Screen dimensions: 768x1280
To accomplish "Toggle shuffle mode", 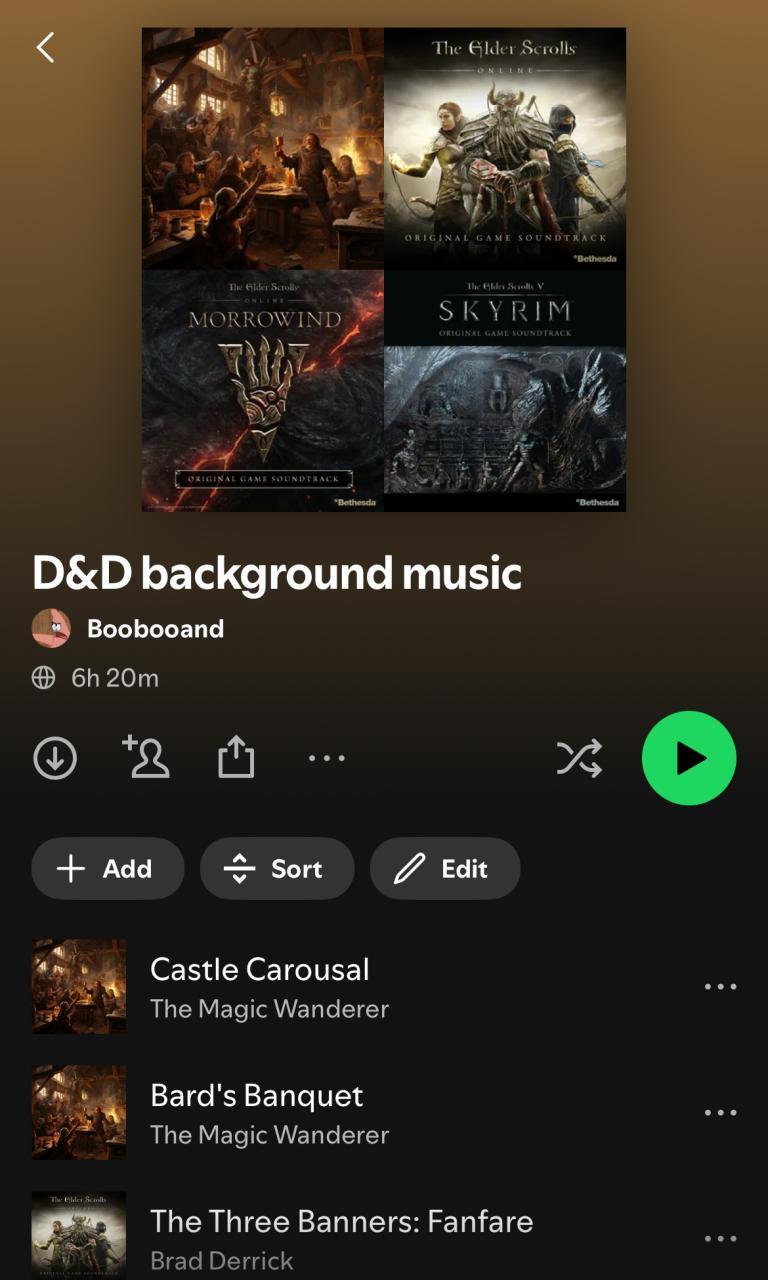I will point(579,758).
